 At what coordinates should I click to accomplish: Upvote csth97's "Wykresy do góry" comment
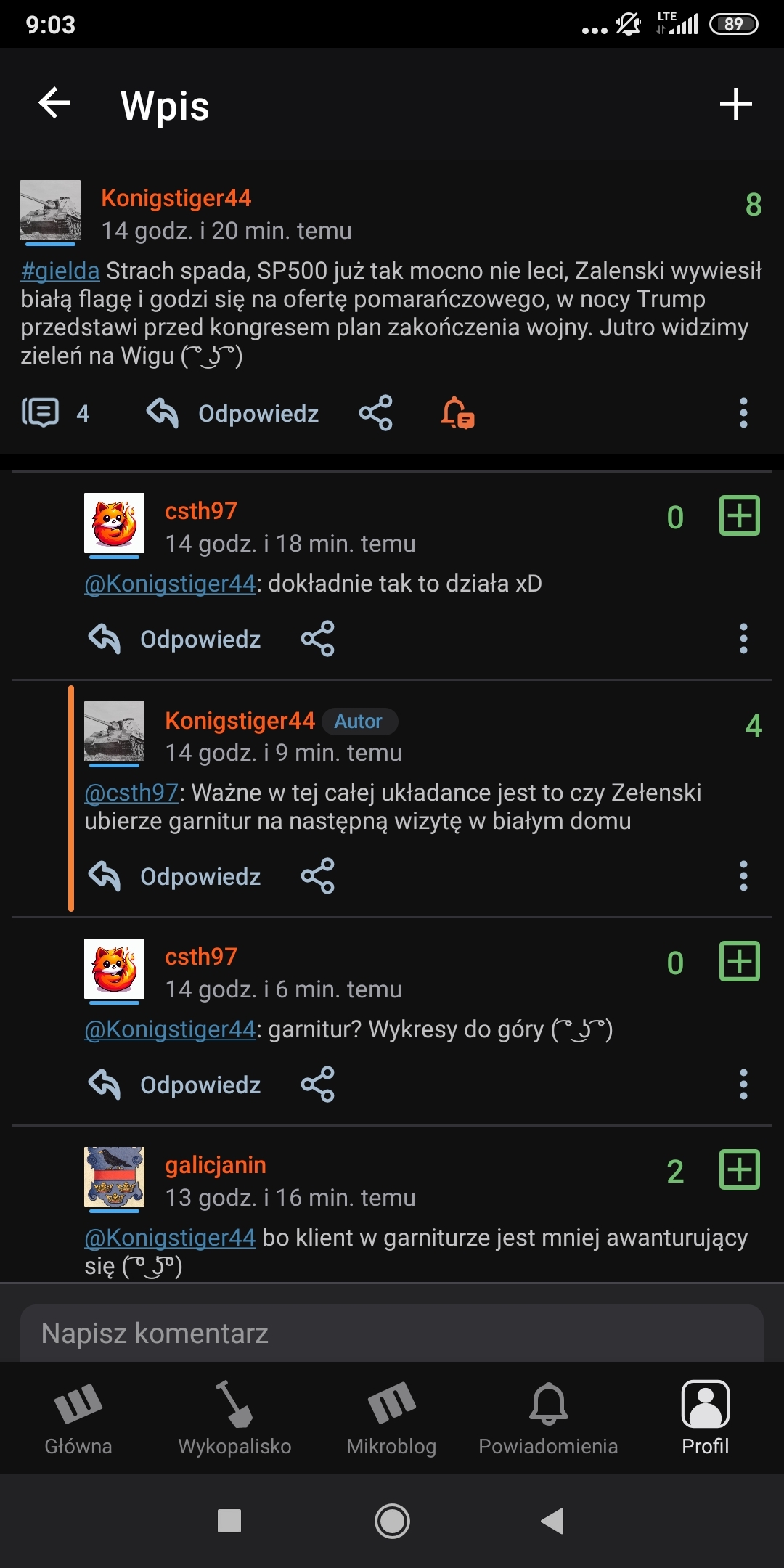click(739, 962)
